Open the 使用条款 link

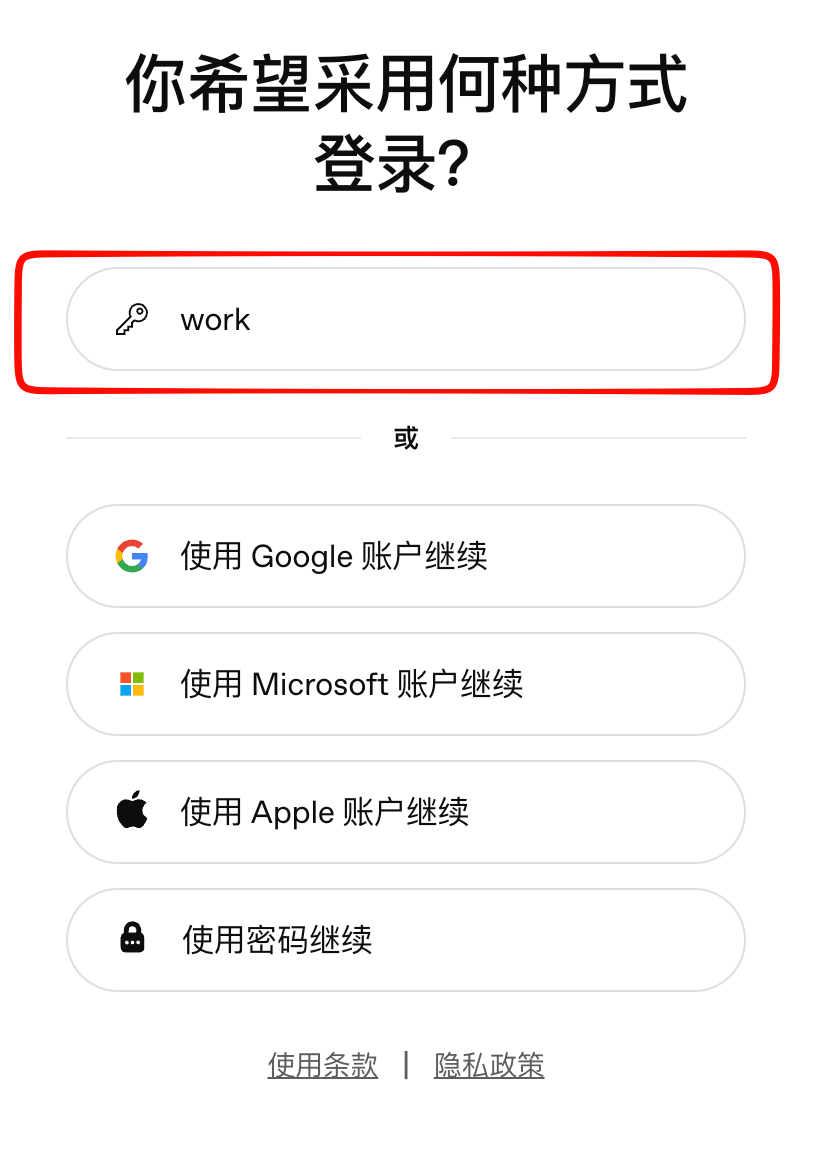323,1065
